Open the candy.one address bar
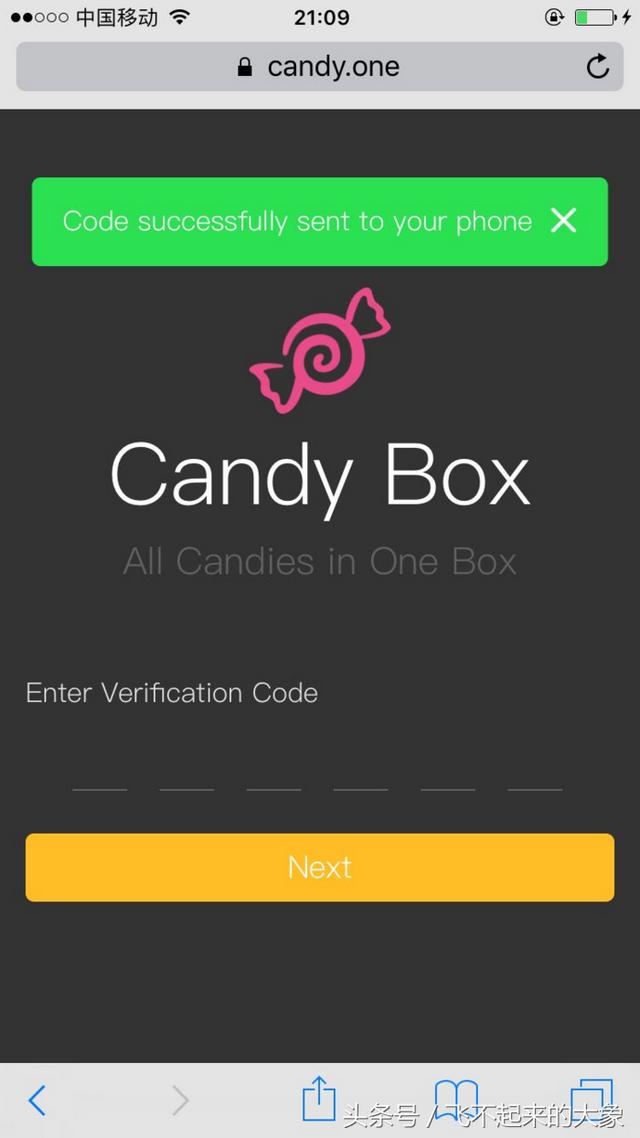Viewport: 640px width, 1138px height. [320, 67]
